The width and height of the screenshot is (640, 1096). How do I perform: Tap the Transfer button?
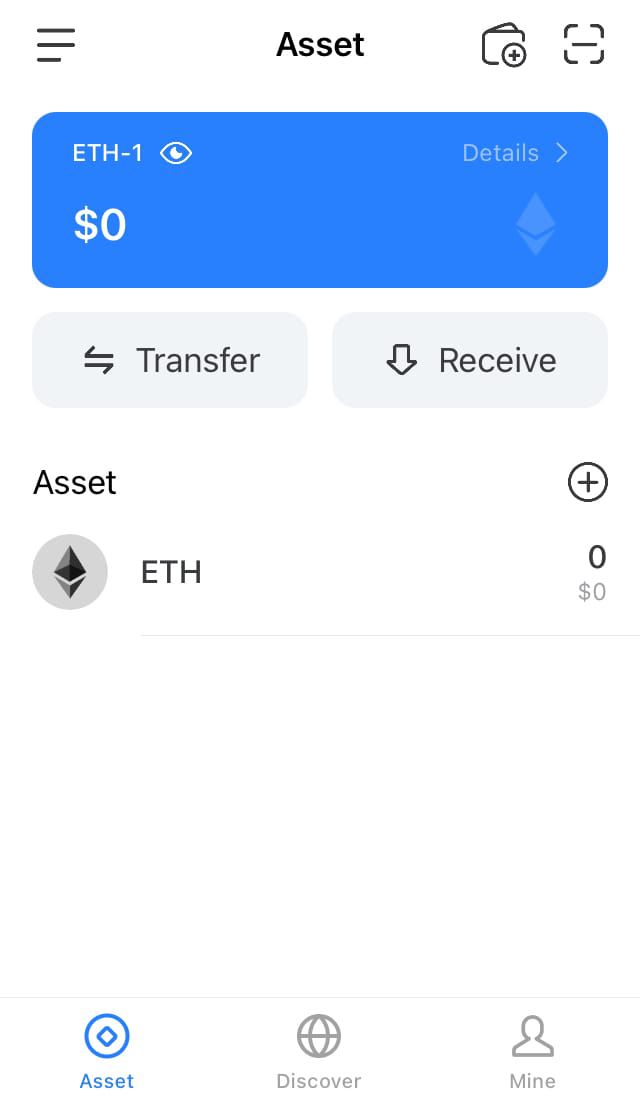[x=170, y=360]
